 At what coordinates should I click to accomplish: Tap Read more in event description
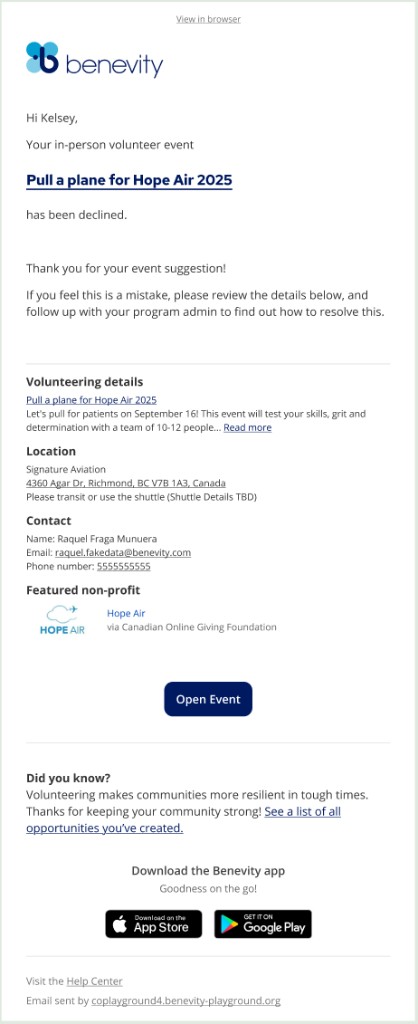pyautogui.click(x=248, y=428)
